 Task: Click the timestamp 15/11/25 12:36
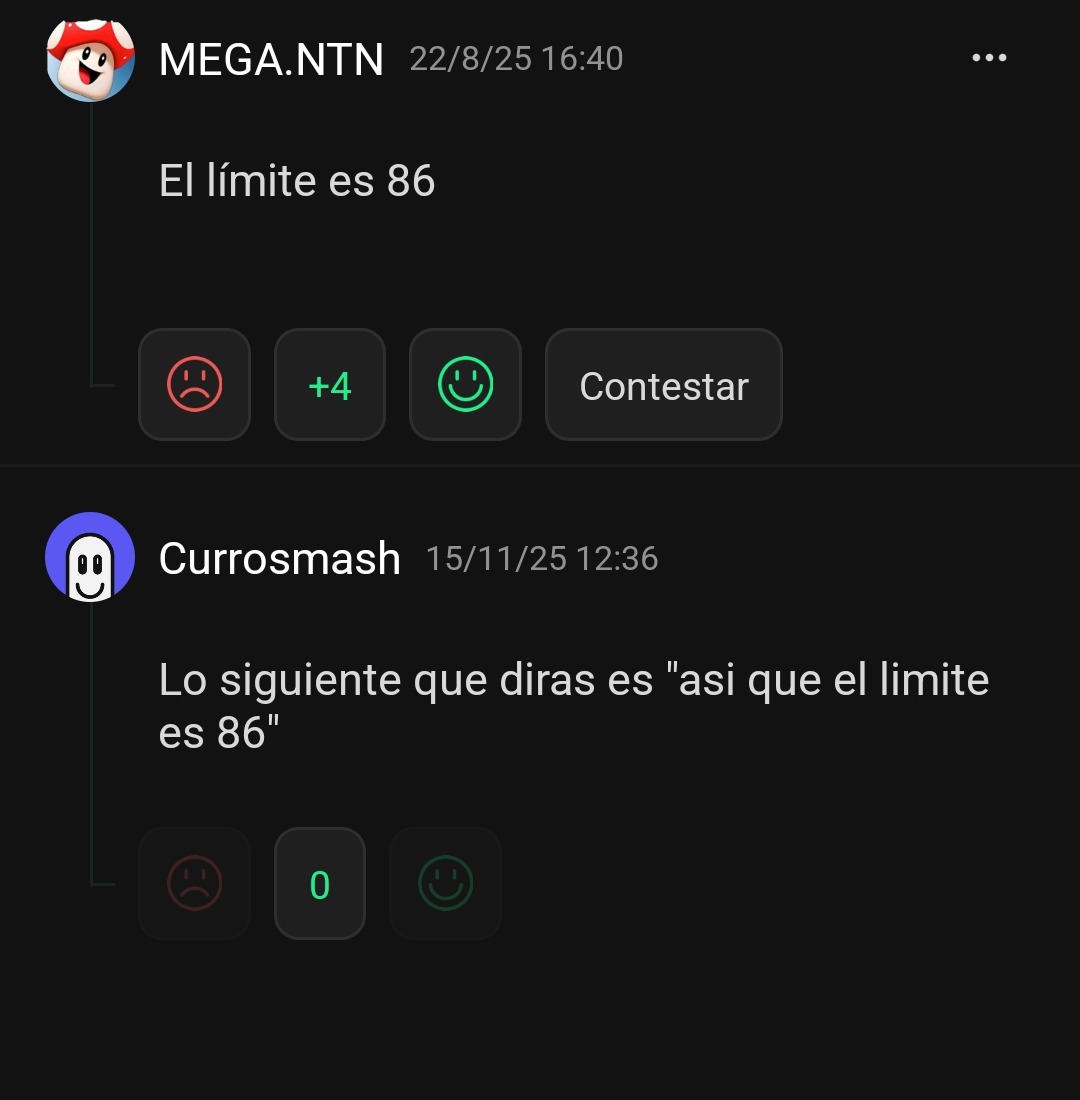coord(543,559)
